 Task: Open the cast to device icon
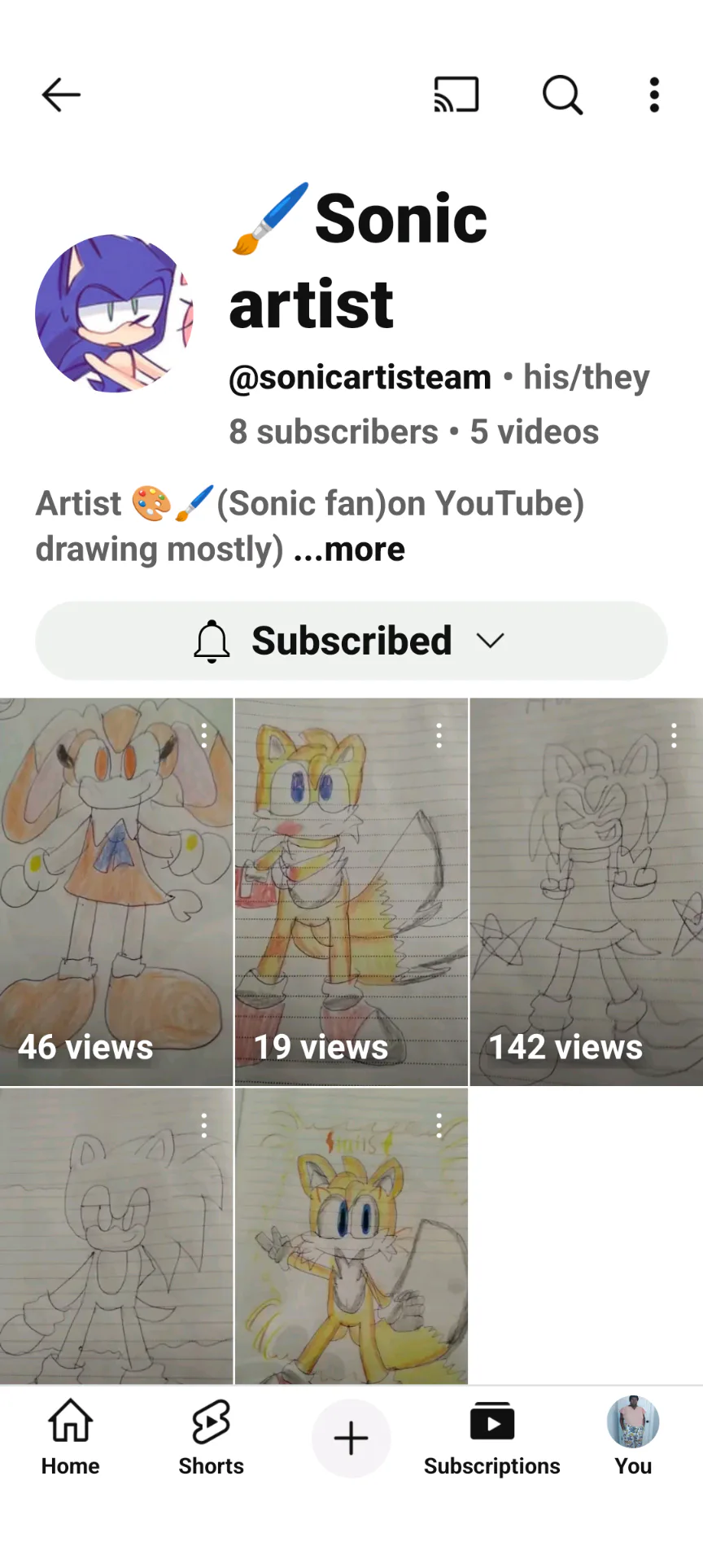tap(456, 95)
